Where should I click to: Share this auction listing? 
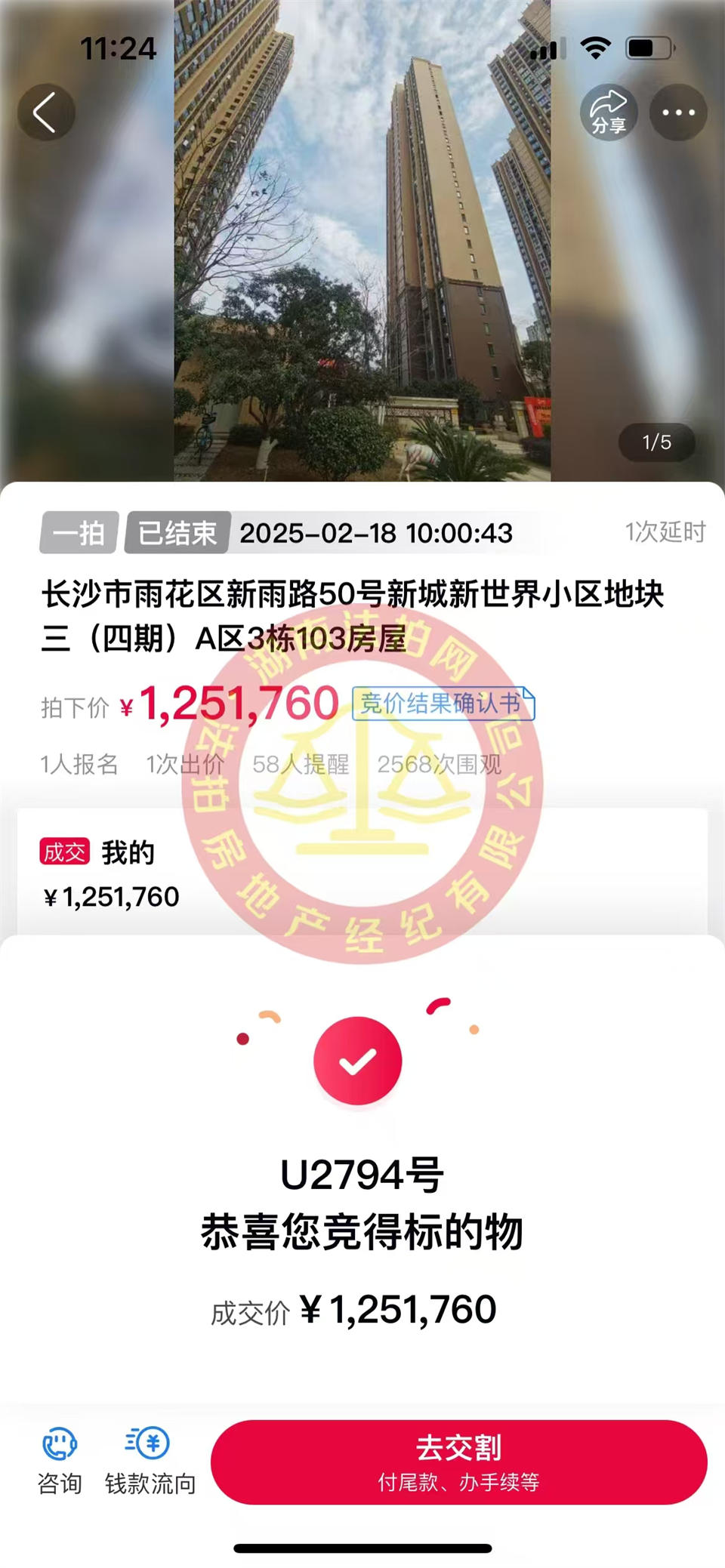tap(609, 112)
